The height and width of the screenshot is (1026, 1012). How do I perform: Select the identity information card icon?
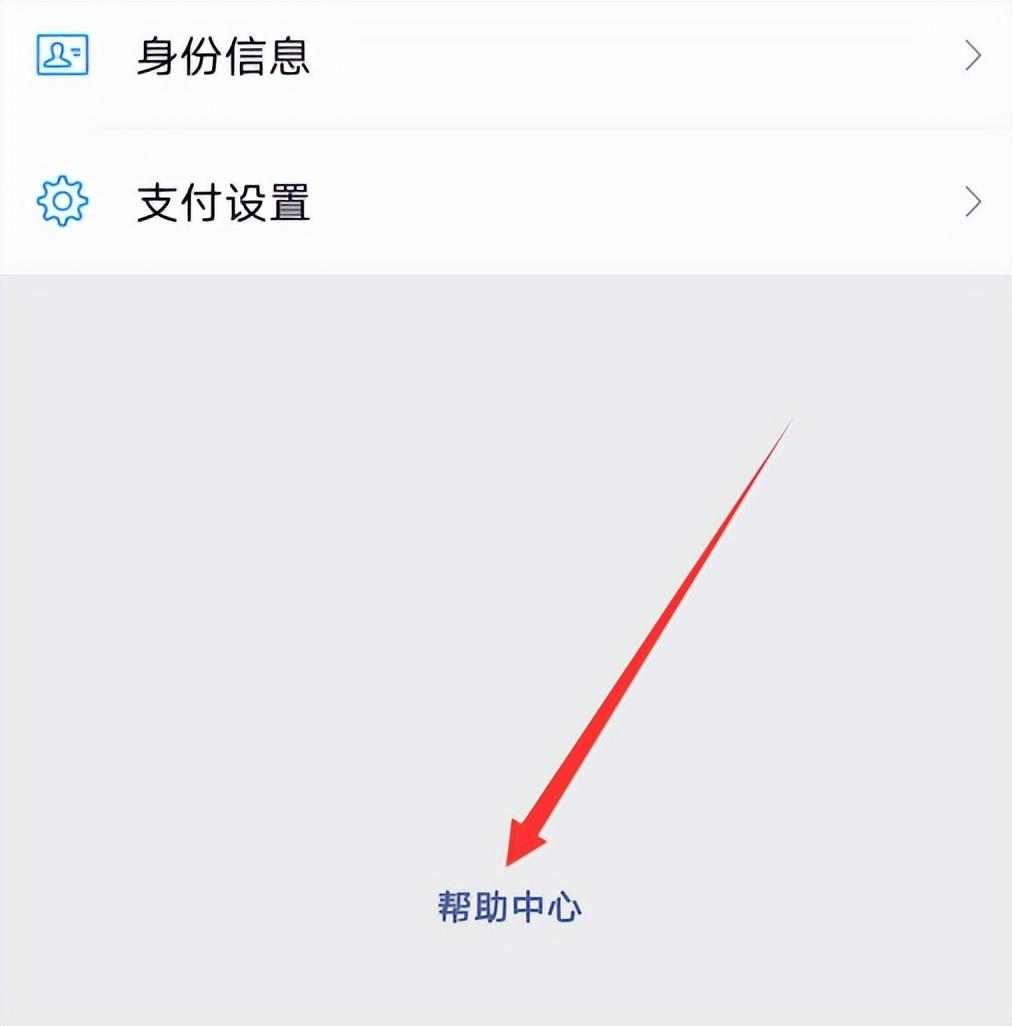click(x=61, y=57)
